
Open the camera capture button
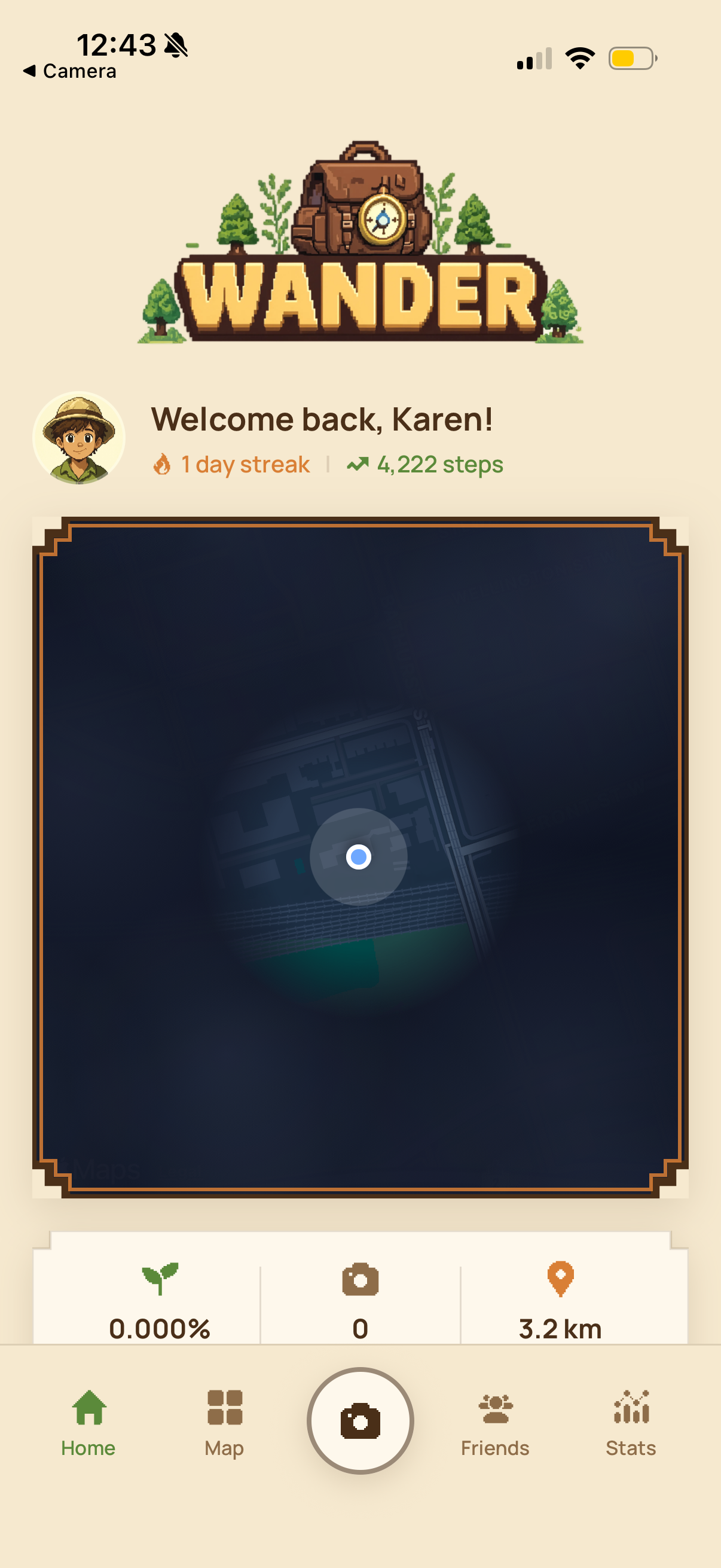click(x=360, y=1421)
